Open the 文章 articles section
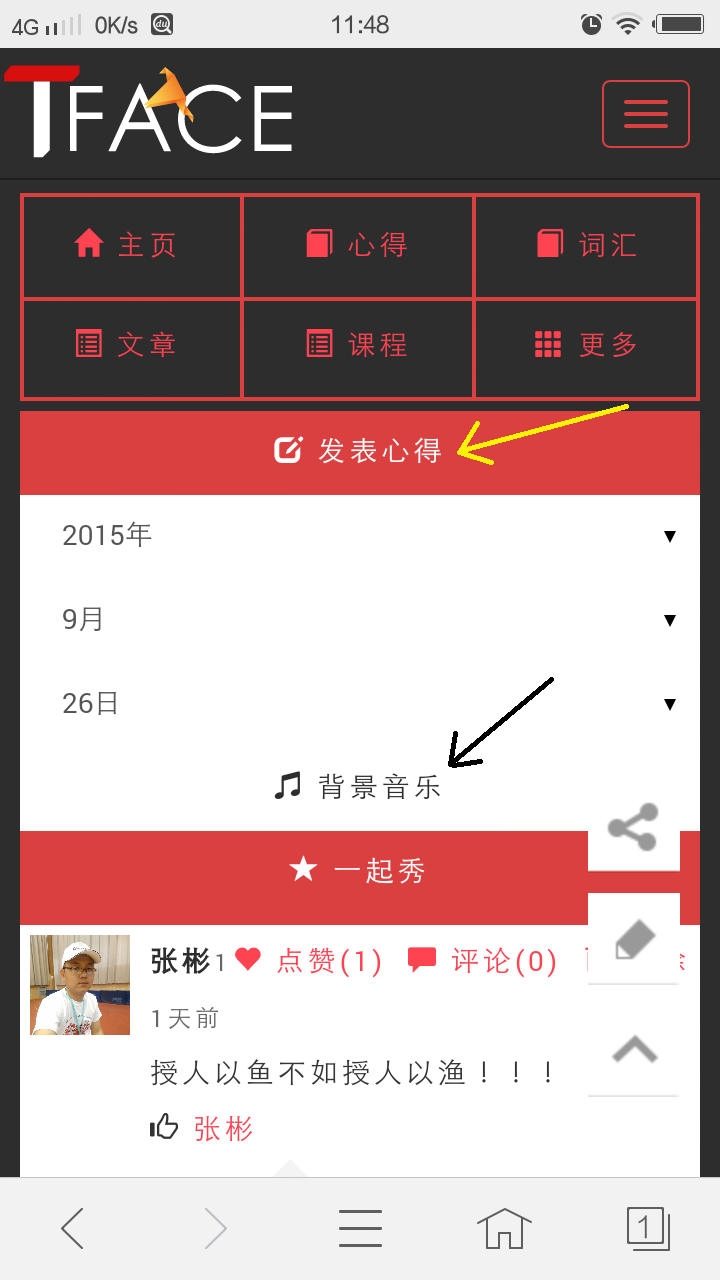720x1280 pixels. (x=131, y=345)
